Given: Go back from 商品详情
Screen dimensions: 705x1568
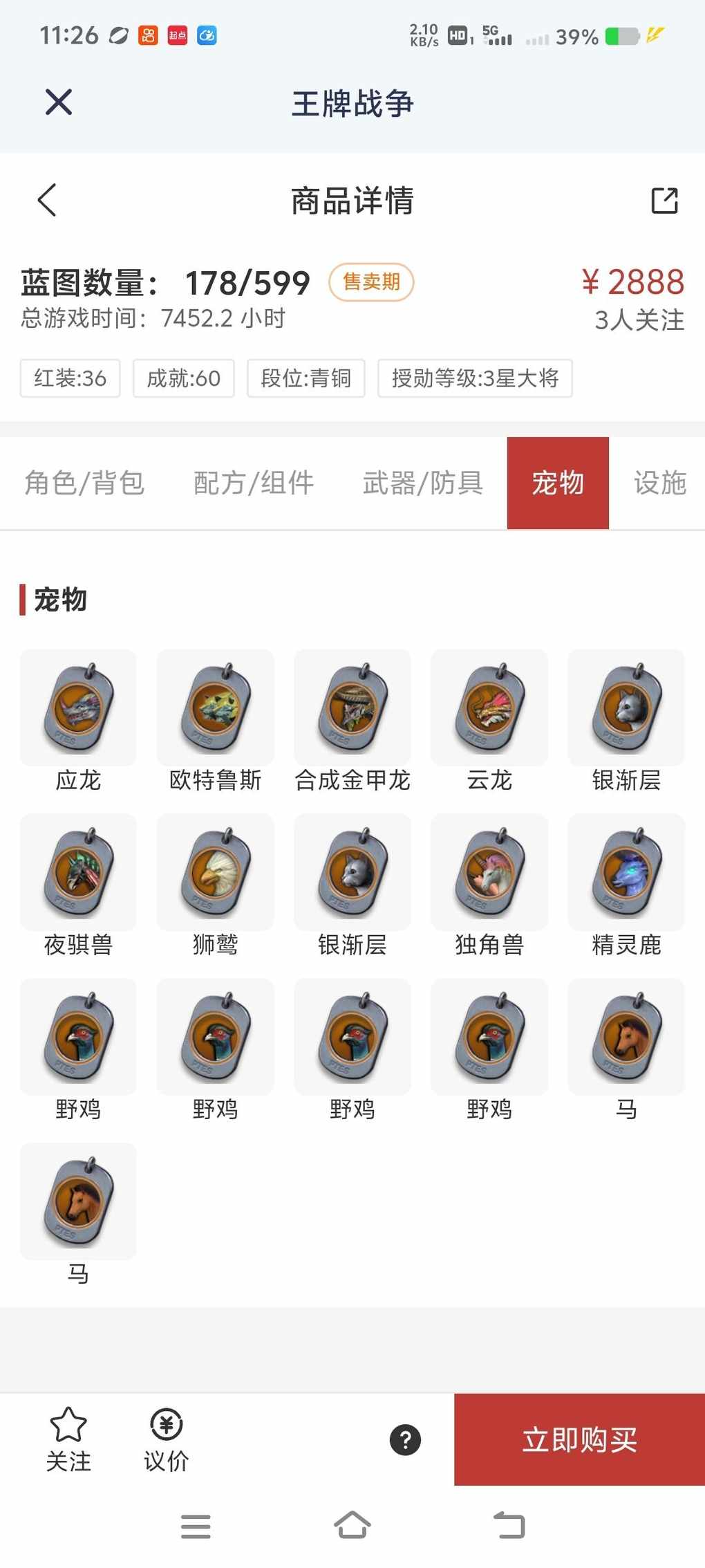Looking at the screenshot, I should click(47, 201).
